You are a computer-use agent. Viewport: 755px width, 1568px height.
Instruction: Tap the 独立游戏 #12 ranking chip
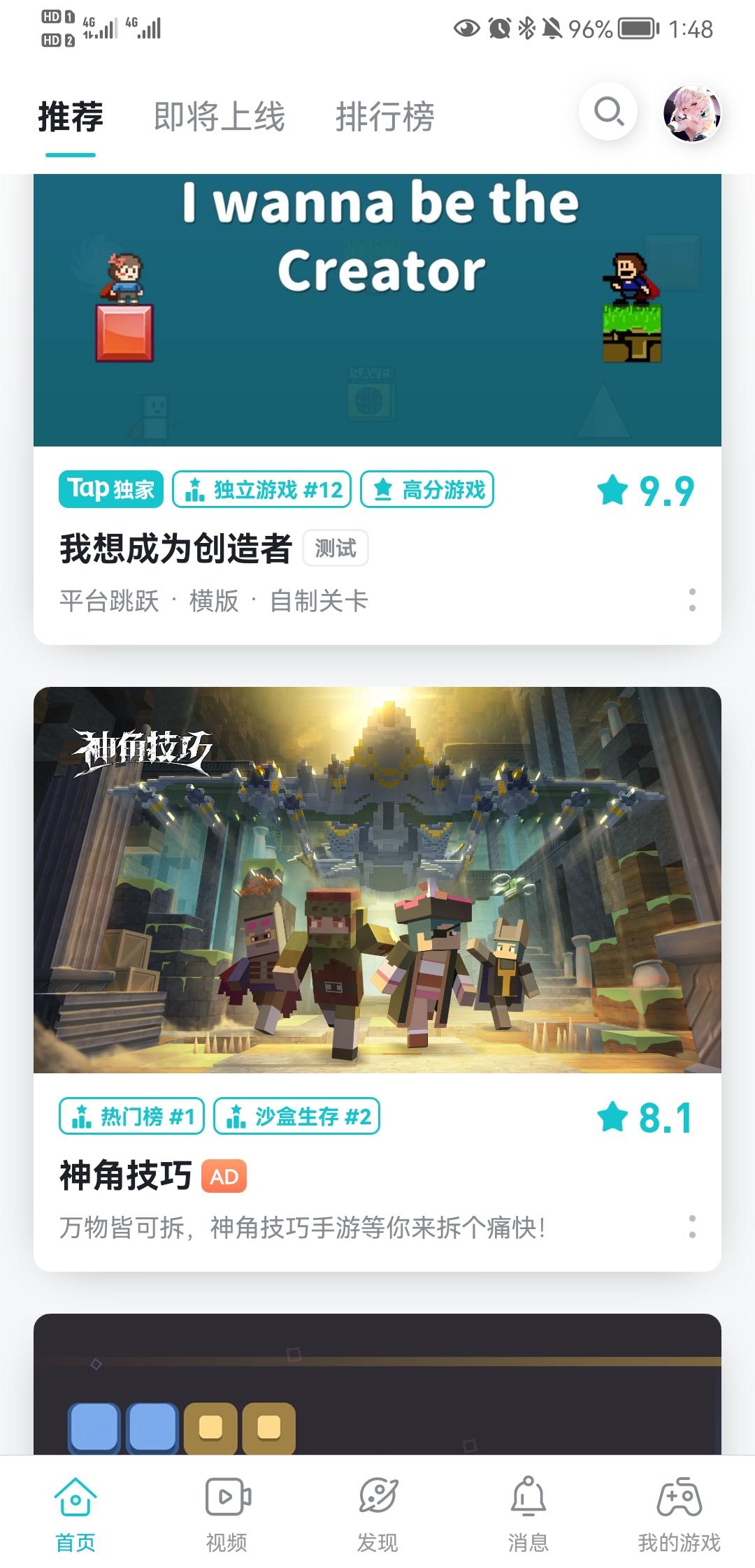click(262, 490)
